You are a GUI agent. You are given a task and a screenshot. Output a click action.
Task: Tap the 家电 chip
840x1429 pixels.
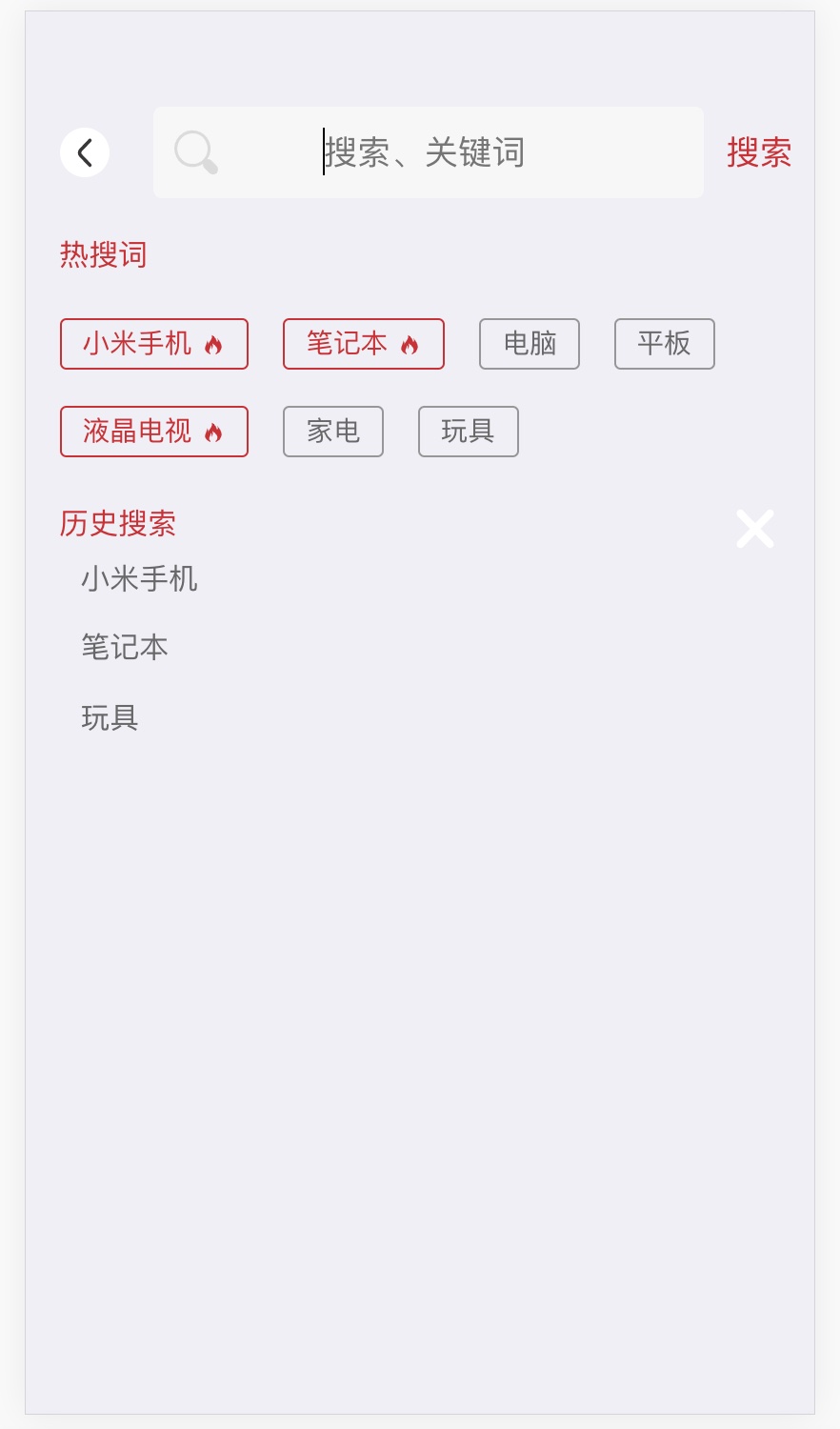click(332, 432)
